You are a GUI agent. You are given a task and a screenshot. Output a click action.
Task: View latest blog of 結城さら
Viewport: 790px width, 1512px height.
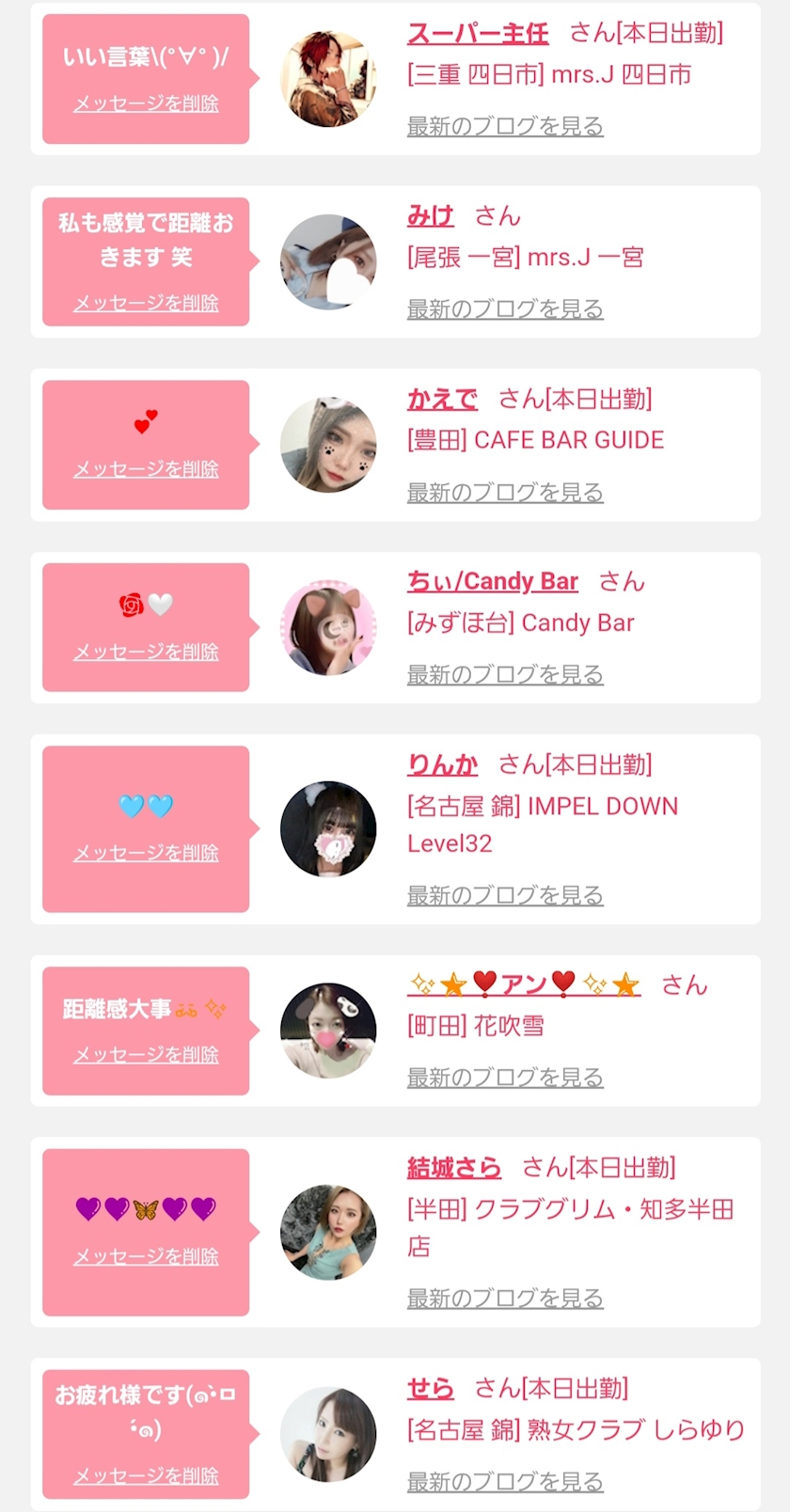tap(505, 1298)
